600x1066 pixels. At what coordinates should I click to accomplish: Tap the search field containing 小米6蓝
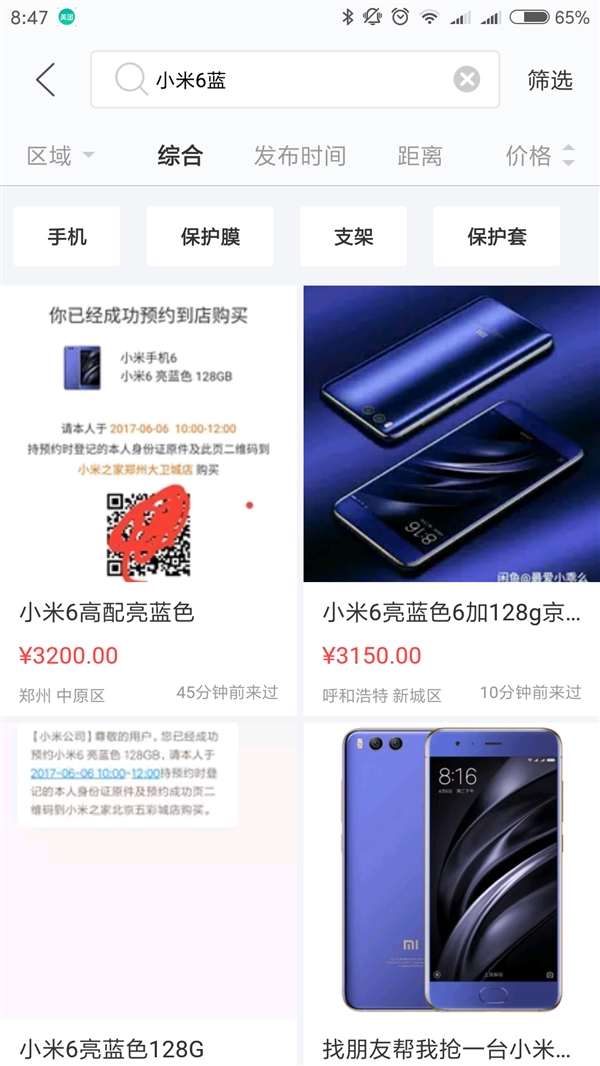(290, 80)
